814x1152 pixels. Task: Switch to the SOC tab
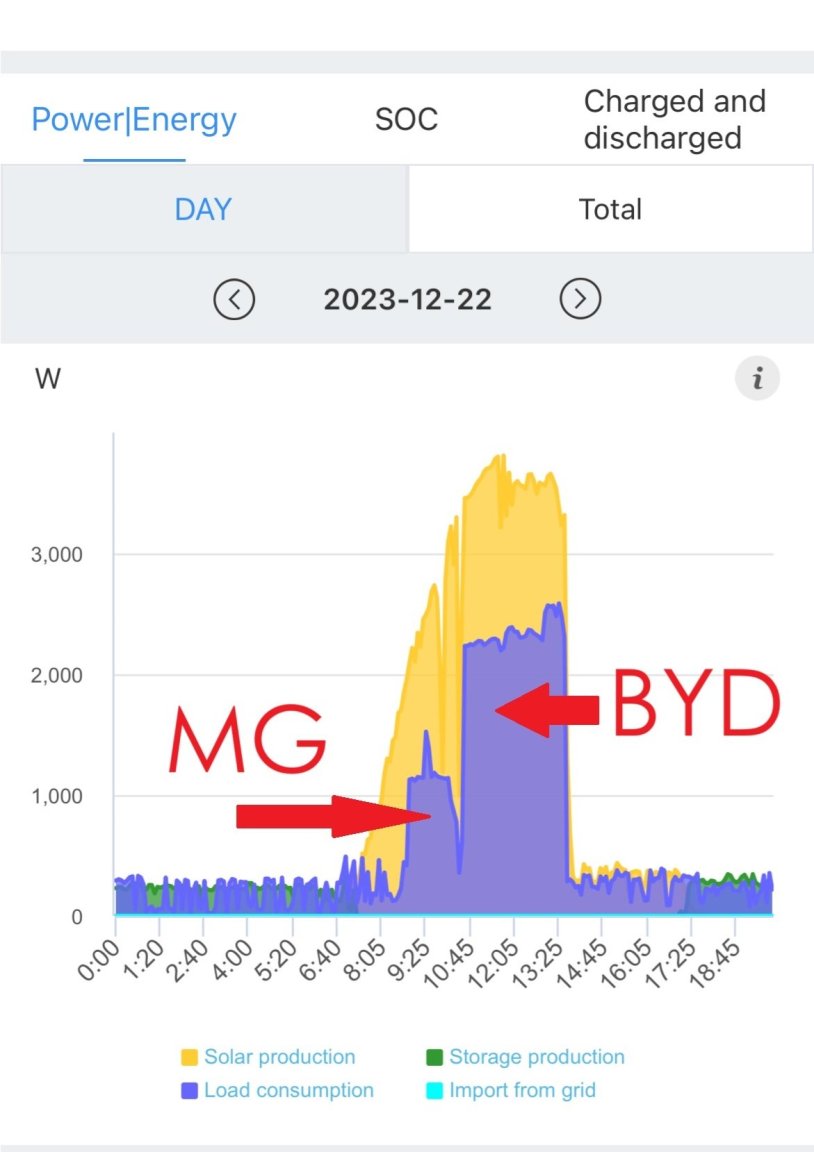coord(406,120)
